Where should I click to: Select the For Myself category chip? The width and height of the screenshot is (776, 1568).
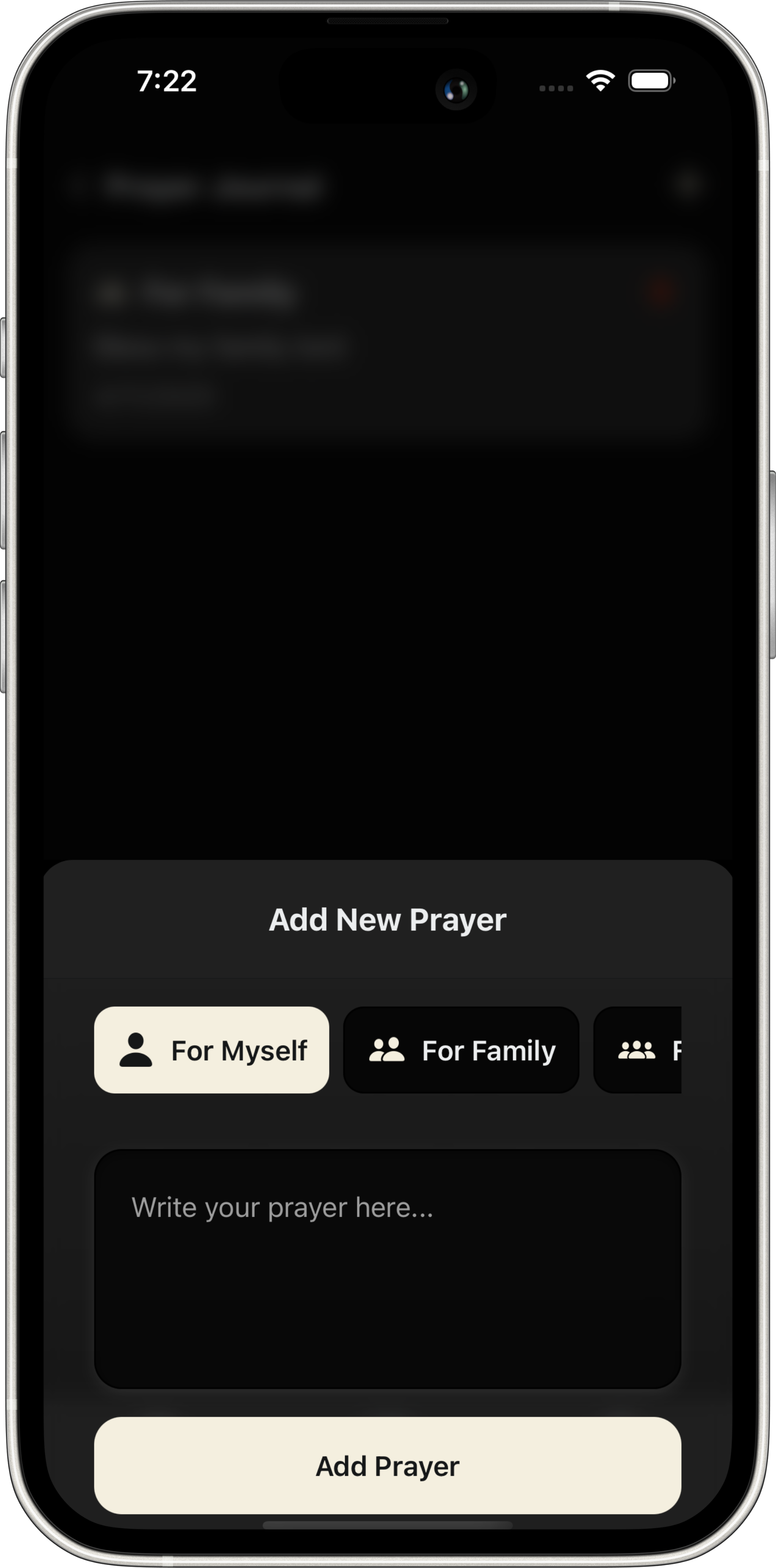[x=211, y=1050]
